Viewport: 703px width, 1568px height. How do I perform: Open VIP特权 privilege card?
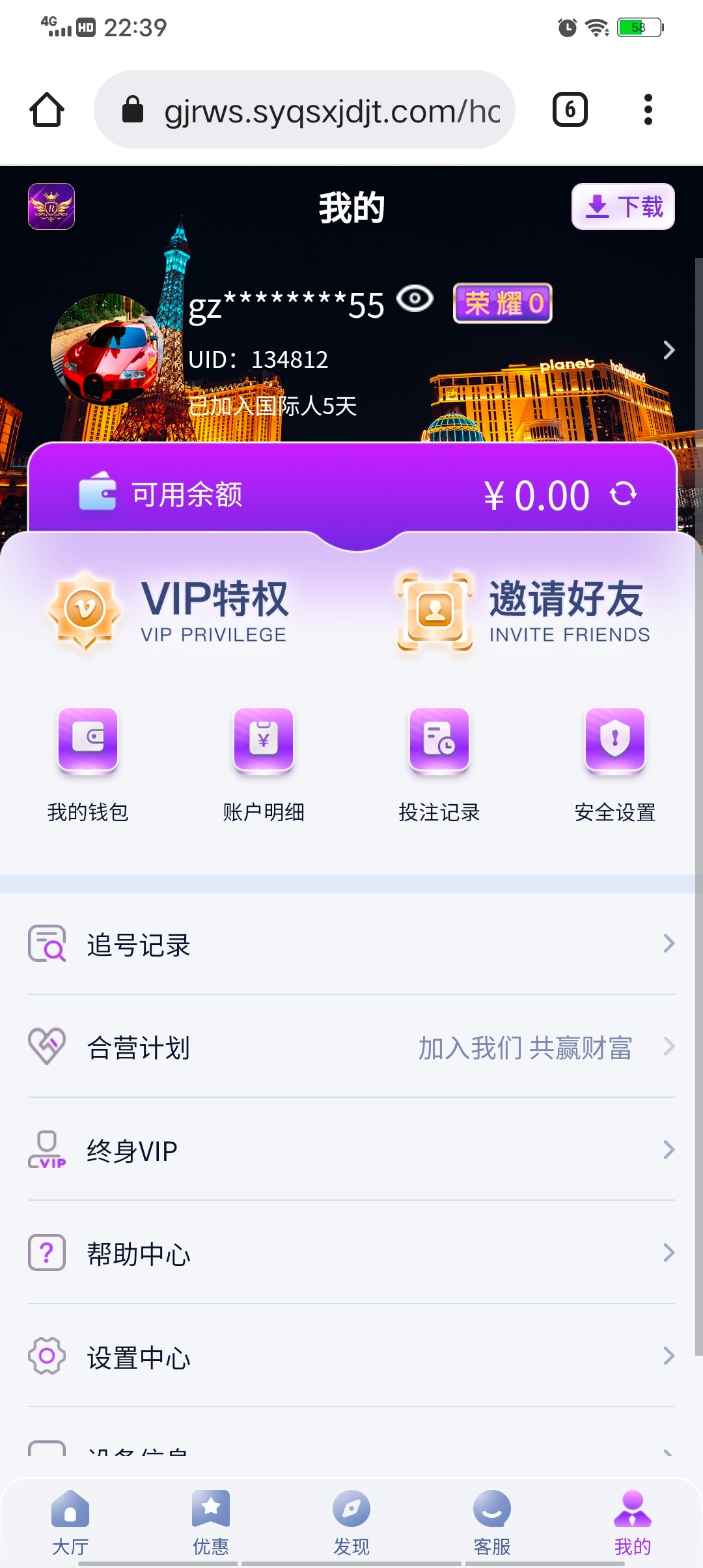tap(169, 611)
